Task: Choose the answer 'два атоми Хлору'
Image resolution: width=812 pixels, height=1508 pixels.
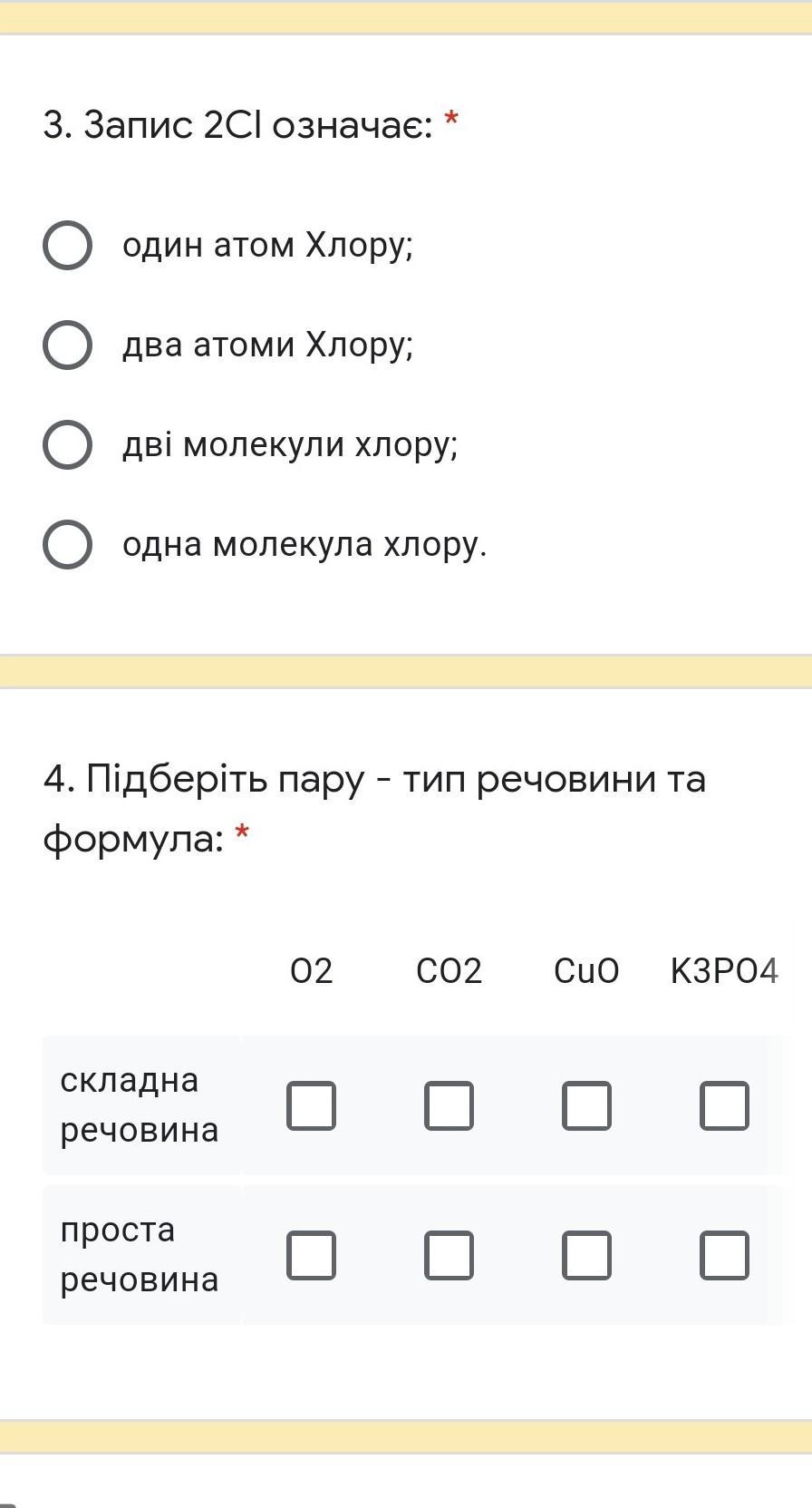Action: [x=67, y=345]
